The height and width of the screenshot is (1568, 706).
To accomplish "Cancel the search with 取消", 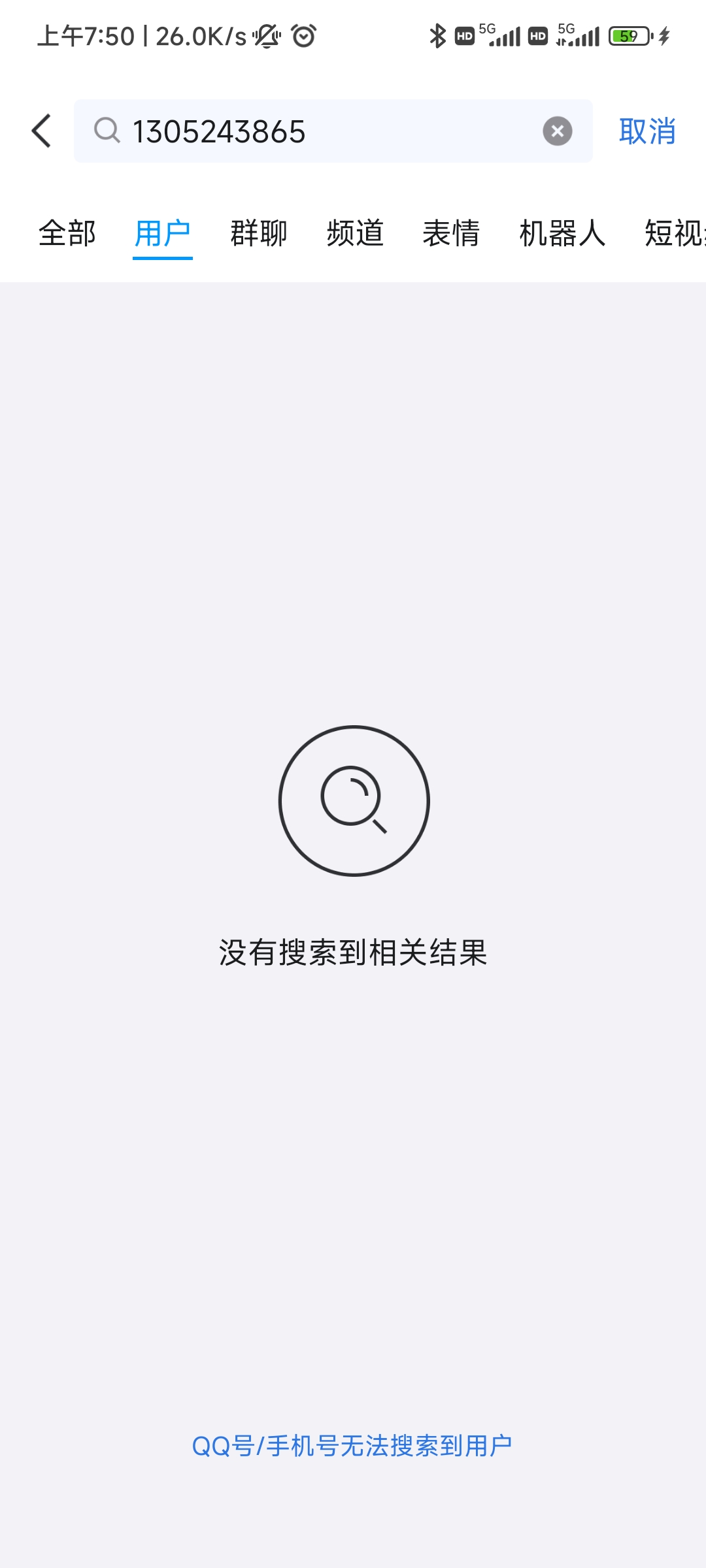I will click(x=647, y=131).
